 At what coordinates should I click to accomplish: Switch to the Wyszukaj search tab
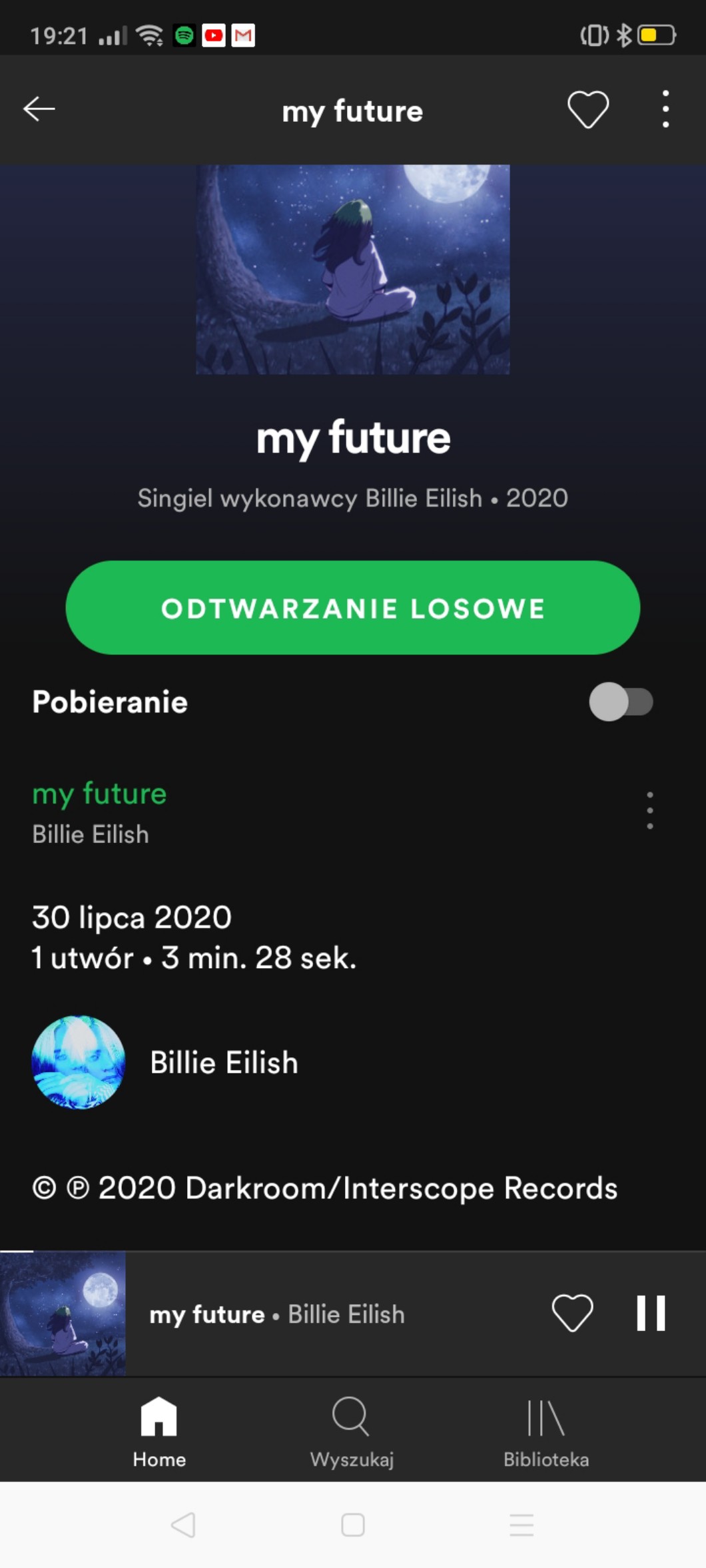click(x=352, y=1430)
